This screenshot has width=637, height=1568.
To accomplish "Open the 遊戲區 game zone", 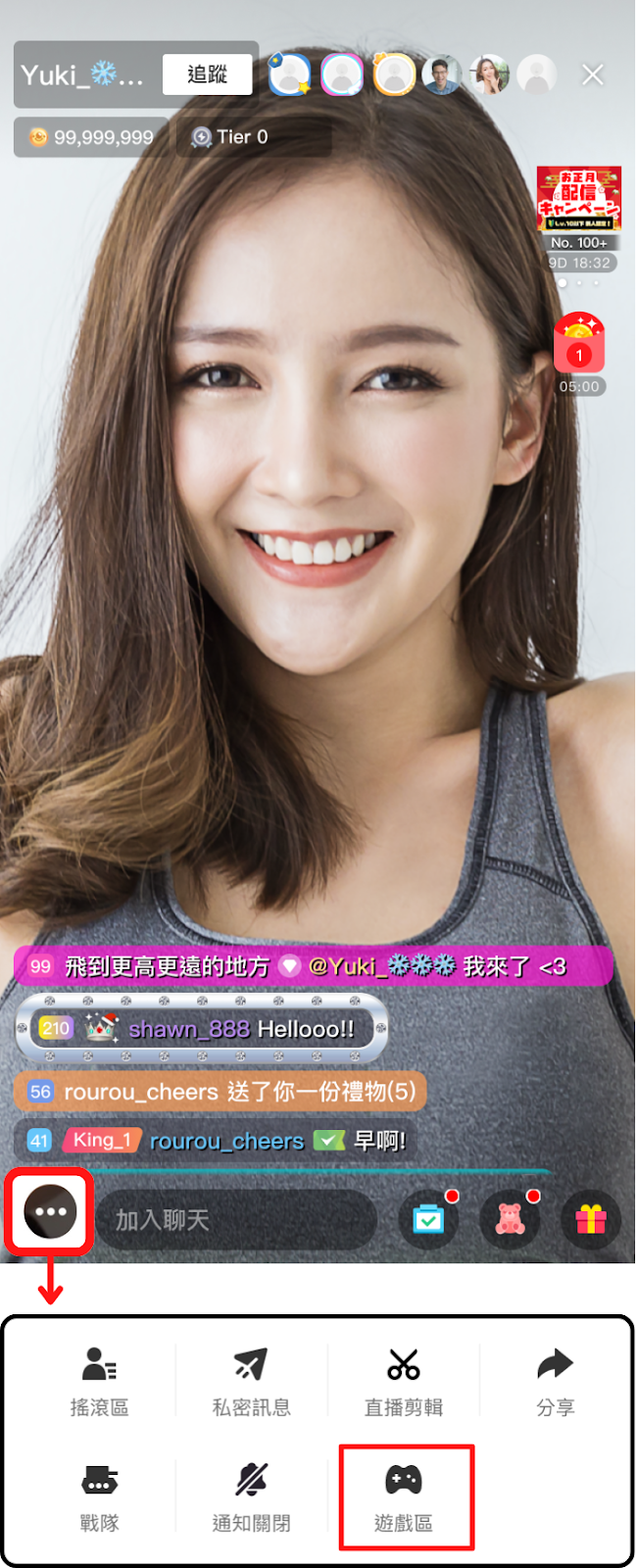I will 404,1496.
